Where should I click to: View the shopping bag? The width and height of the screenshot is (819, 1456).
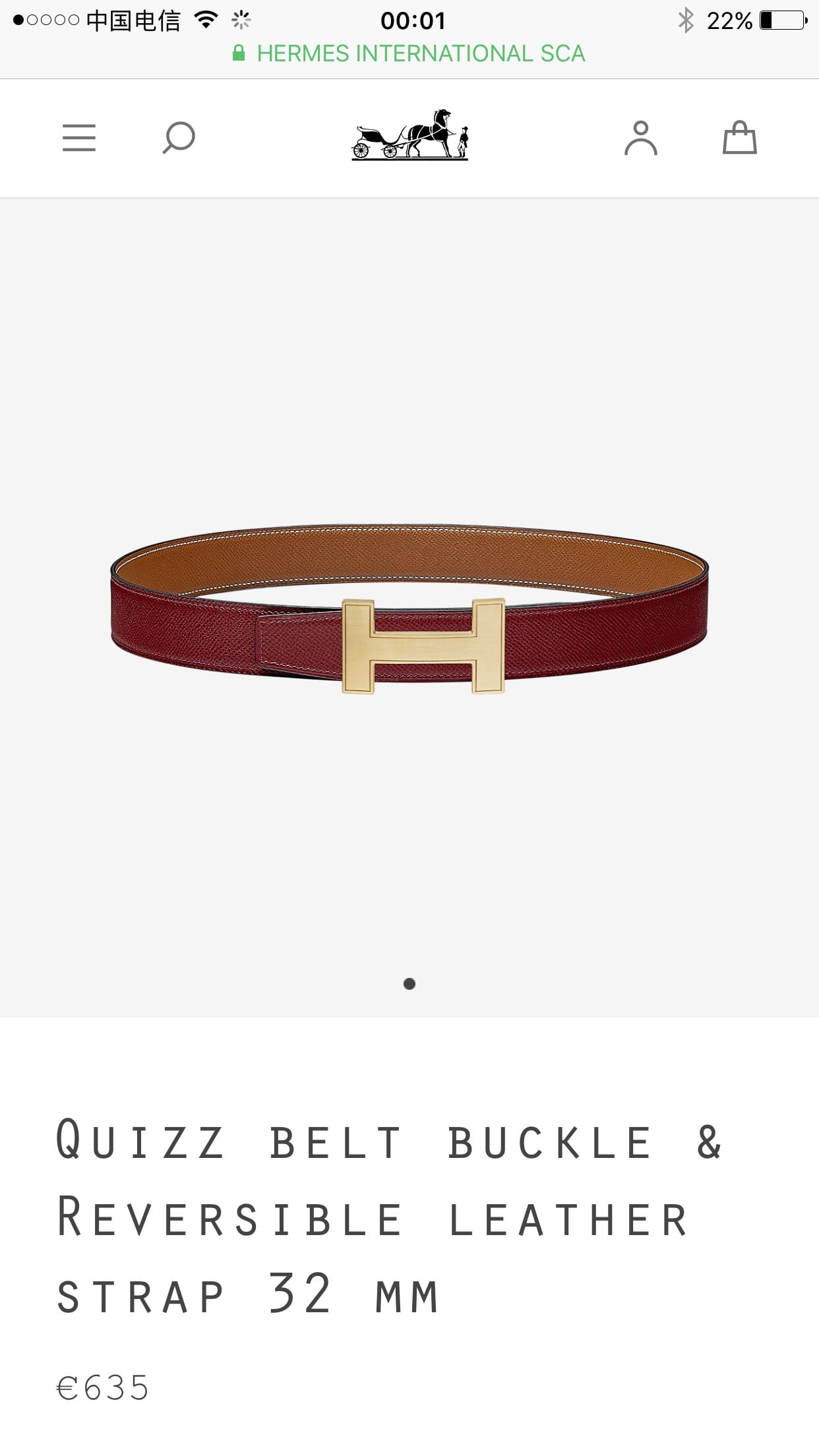point(739,138)
